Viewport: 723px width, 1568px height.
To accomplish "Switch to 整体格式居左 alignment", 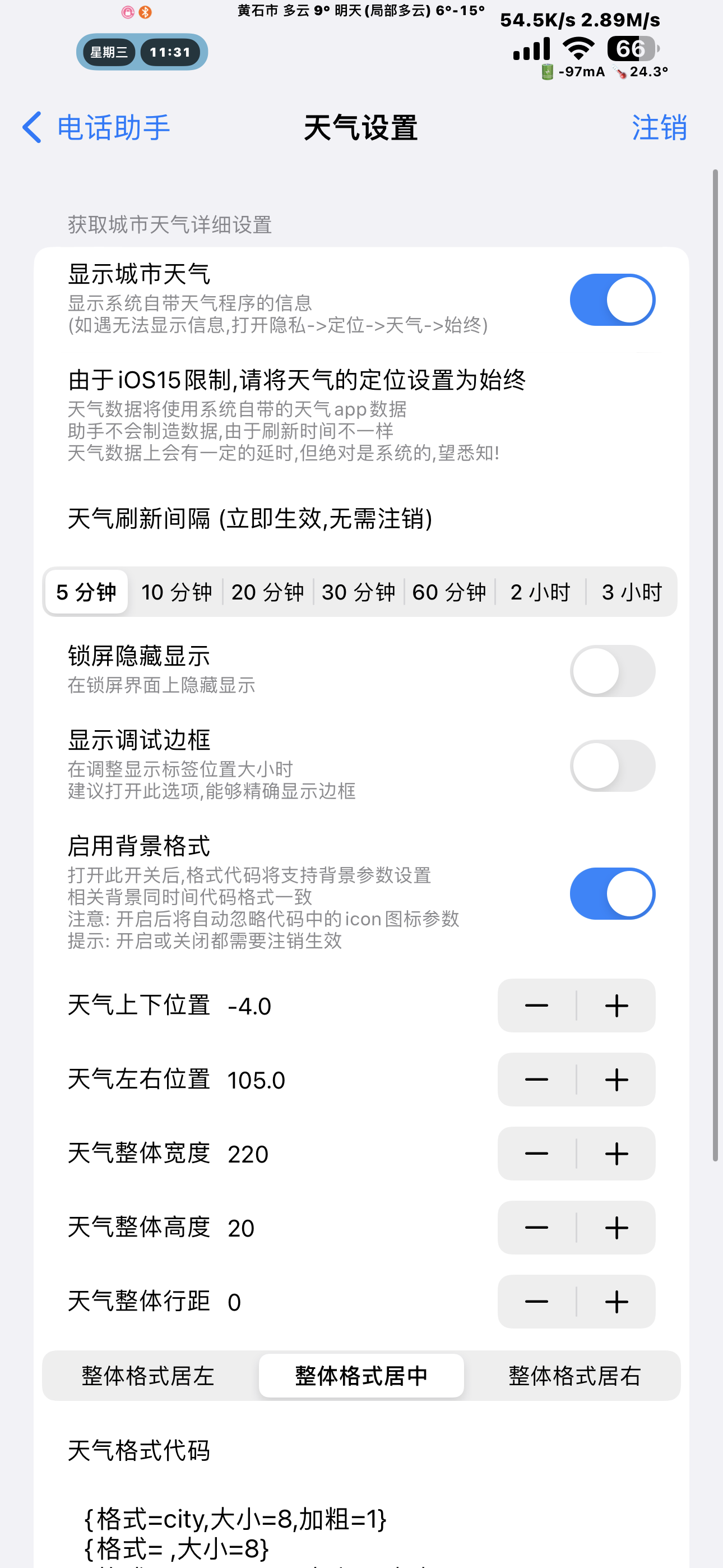I will coord(148,1376).
